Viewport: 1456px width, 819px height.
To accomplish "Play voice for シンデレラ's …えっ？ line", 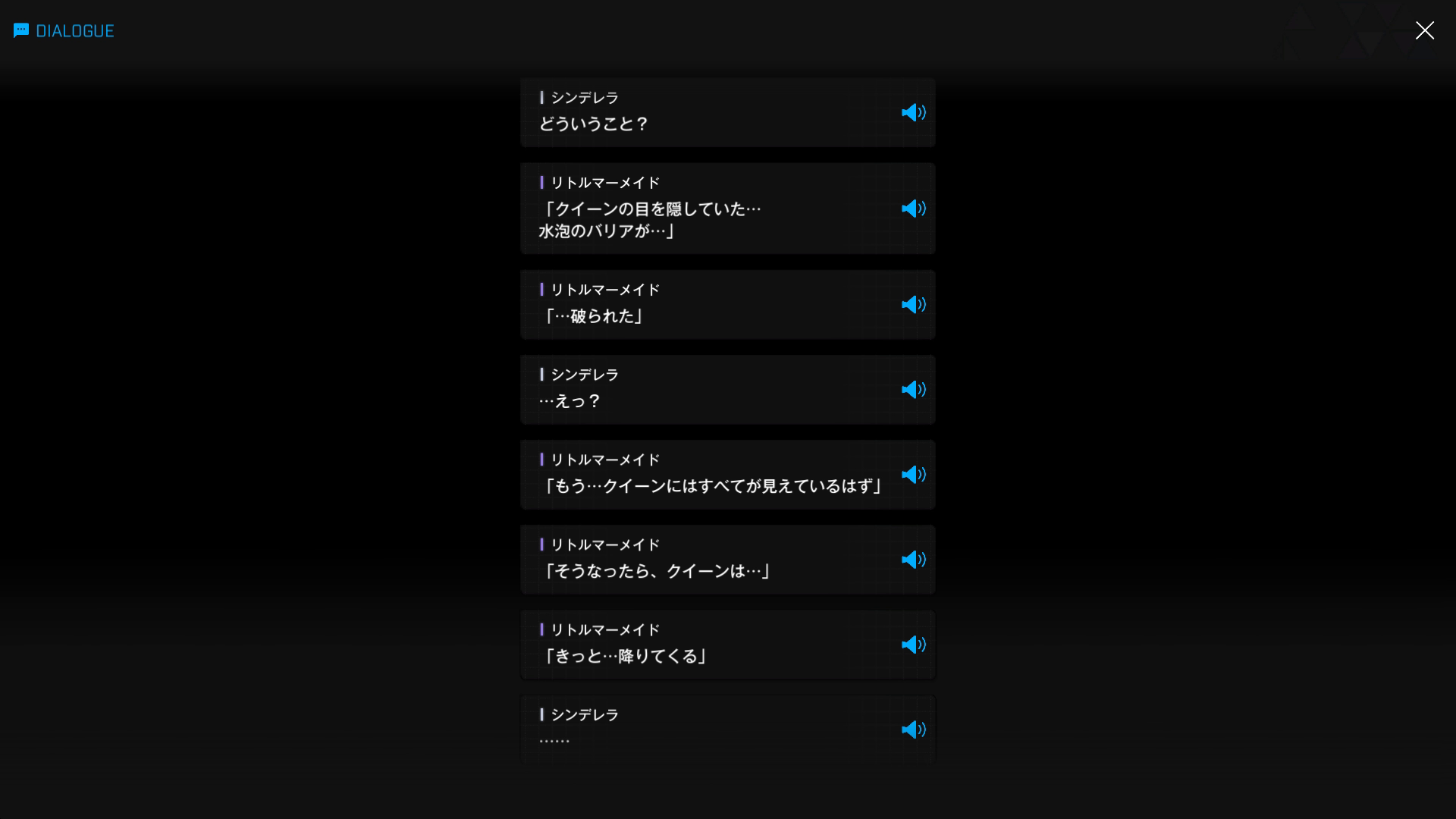I will 913,390.
